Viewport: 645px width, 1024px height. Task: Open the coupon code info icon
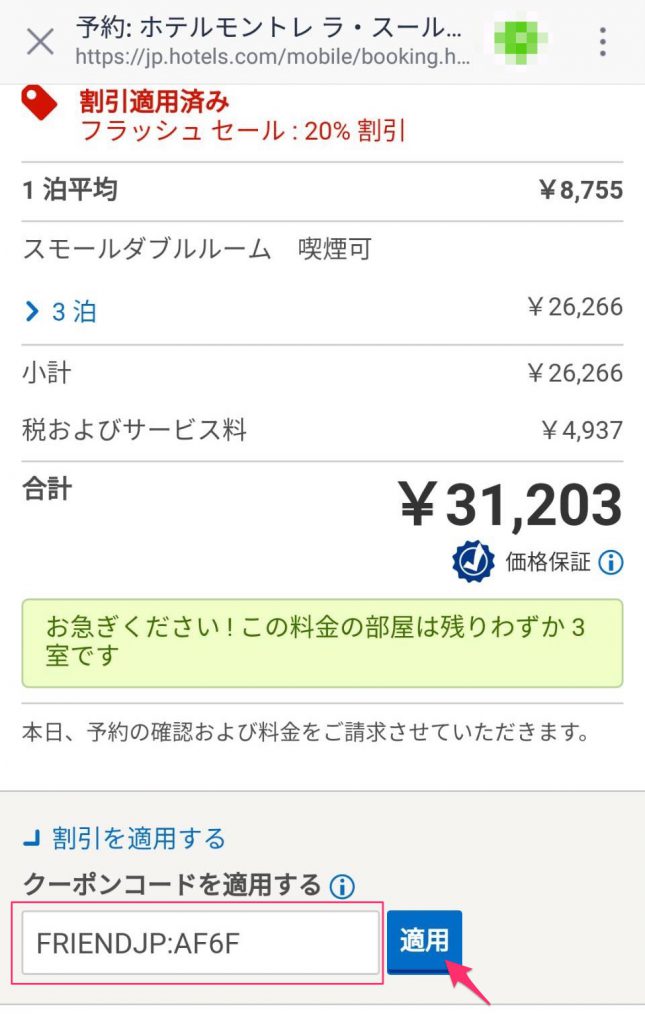click(342, 886)
